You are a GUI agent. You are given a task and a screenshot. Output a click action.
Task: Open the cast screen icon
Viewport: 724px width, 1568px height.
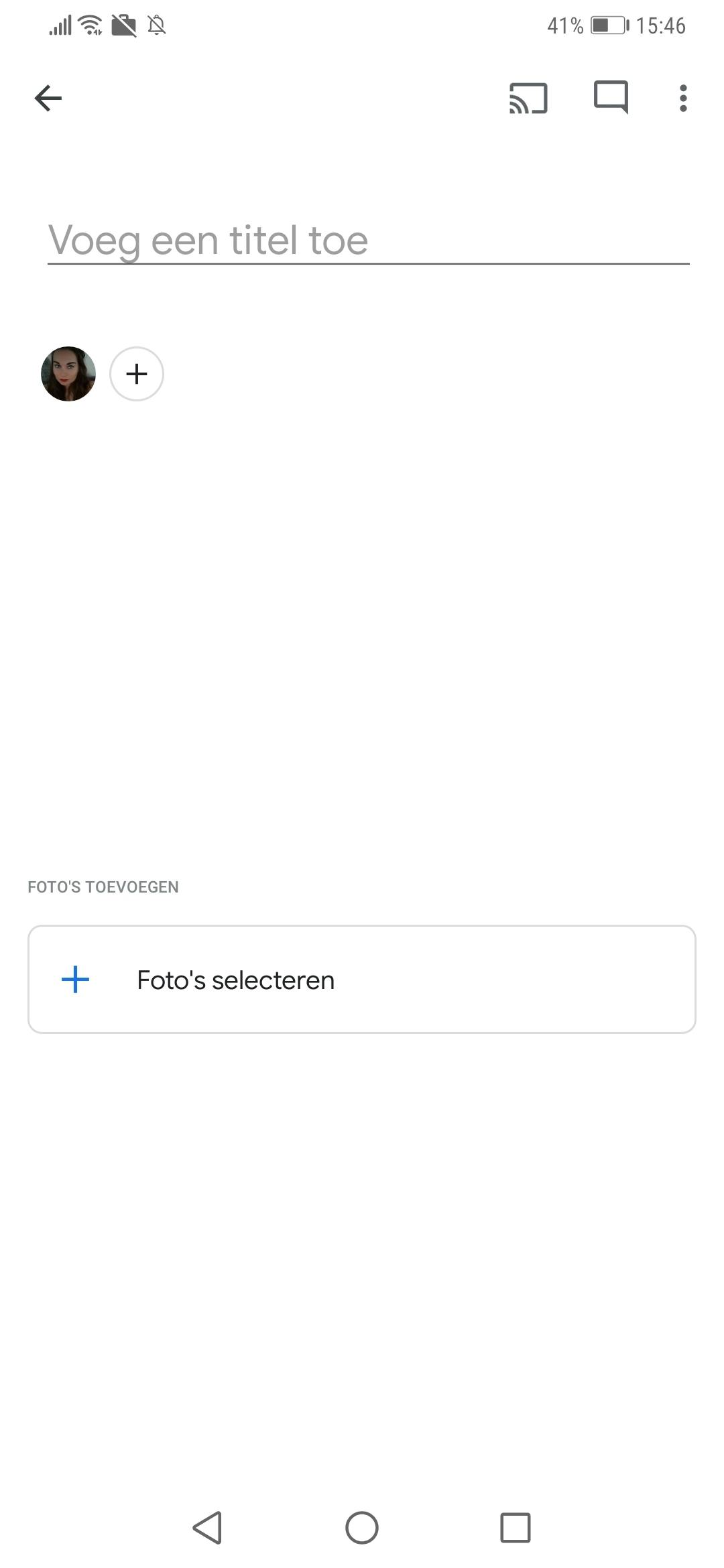pos(528,99)
